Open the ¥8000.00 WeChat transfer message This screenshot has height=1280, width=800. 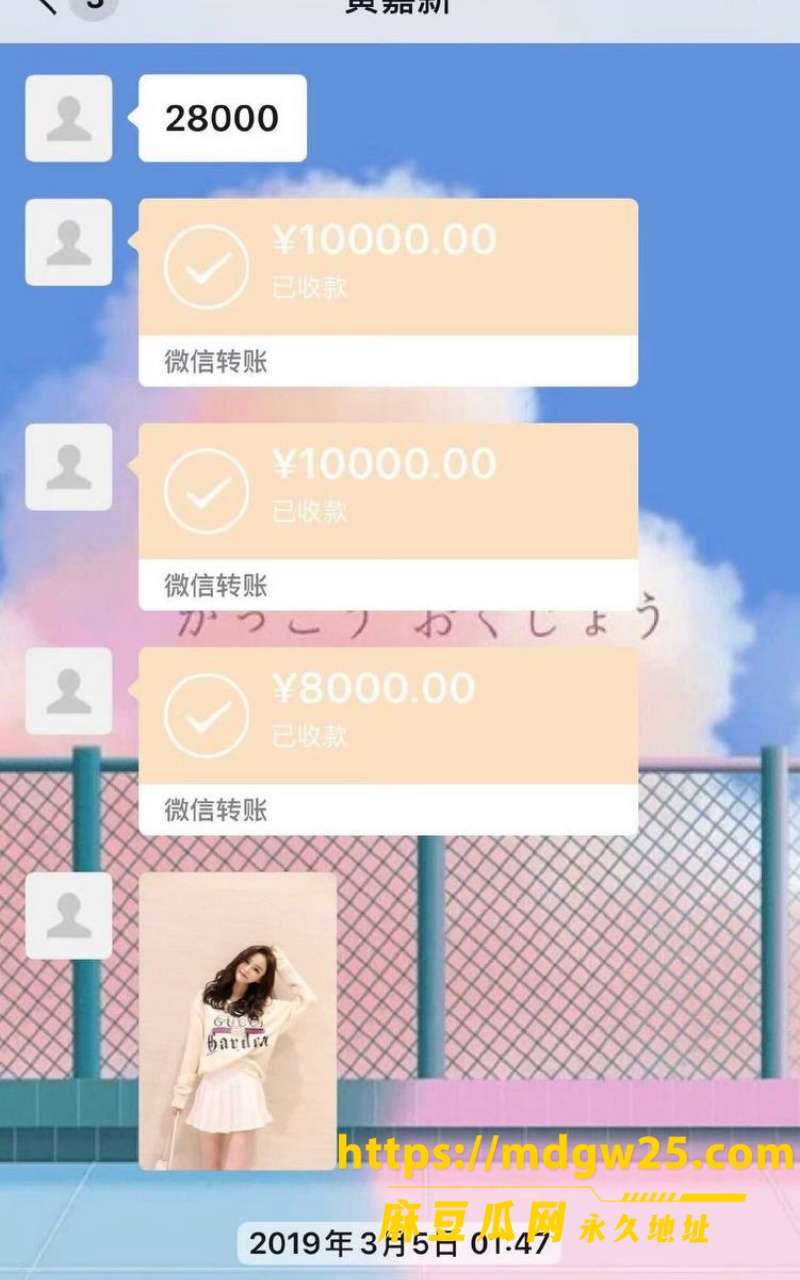(x=388, y=741)
